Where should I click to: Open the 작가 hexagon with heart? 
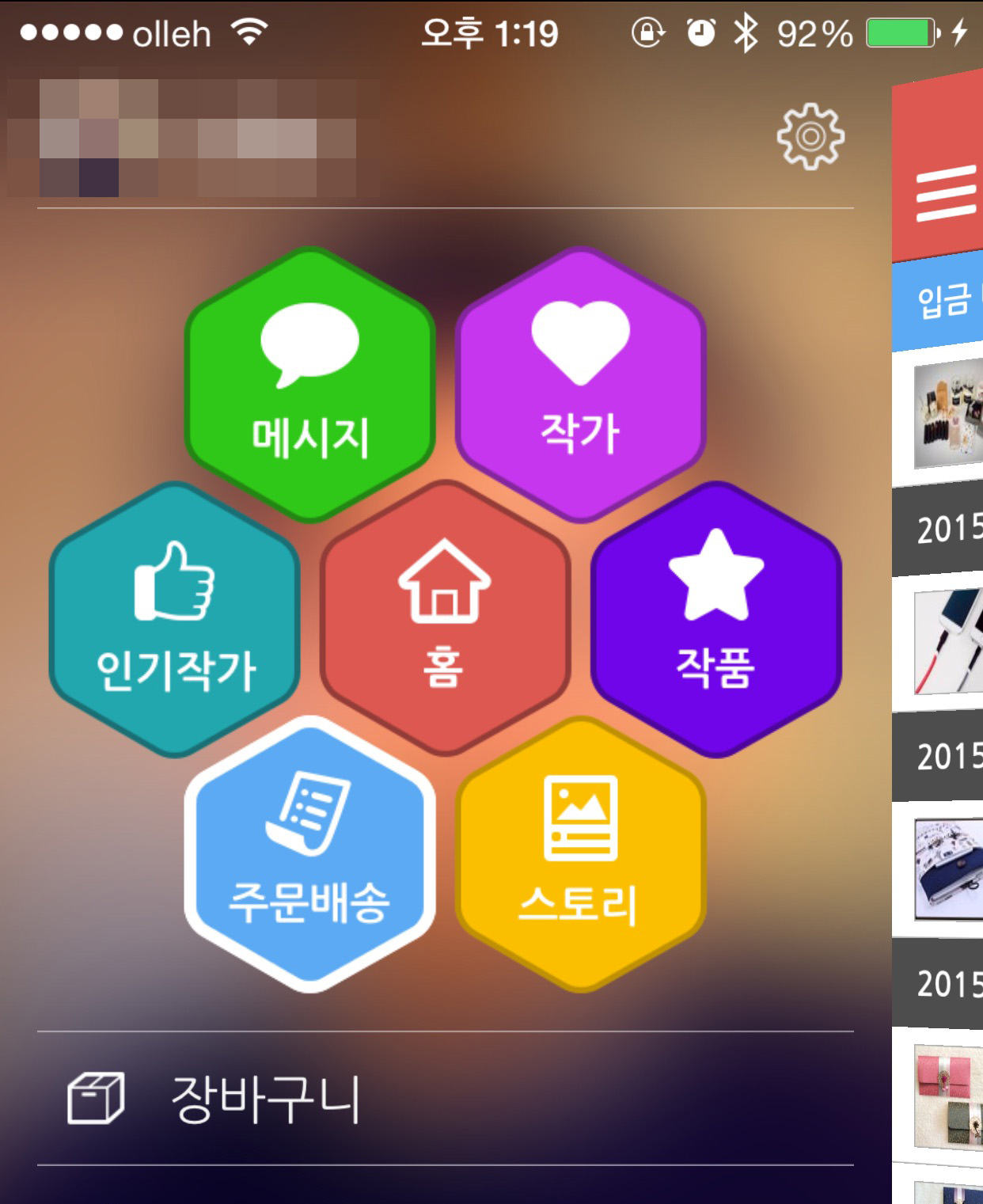click(580, 385)
